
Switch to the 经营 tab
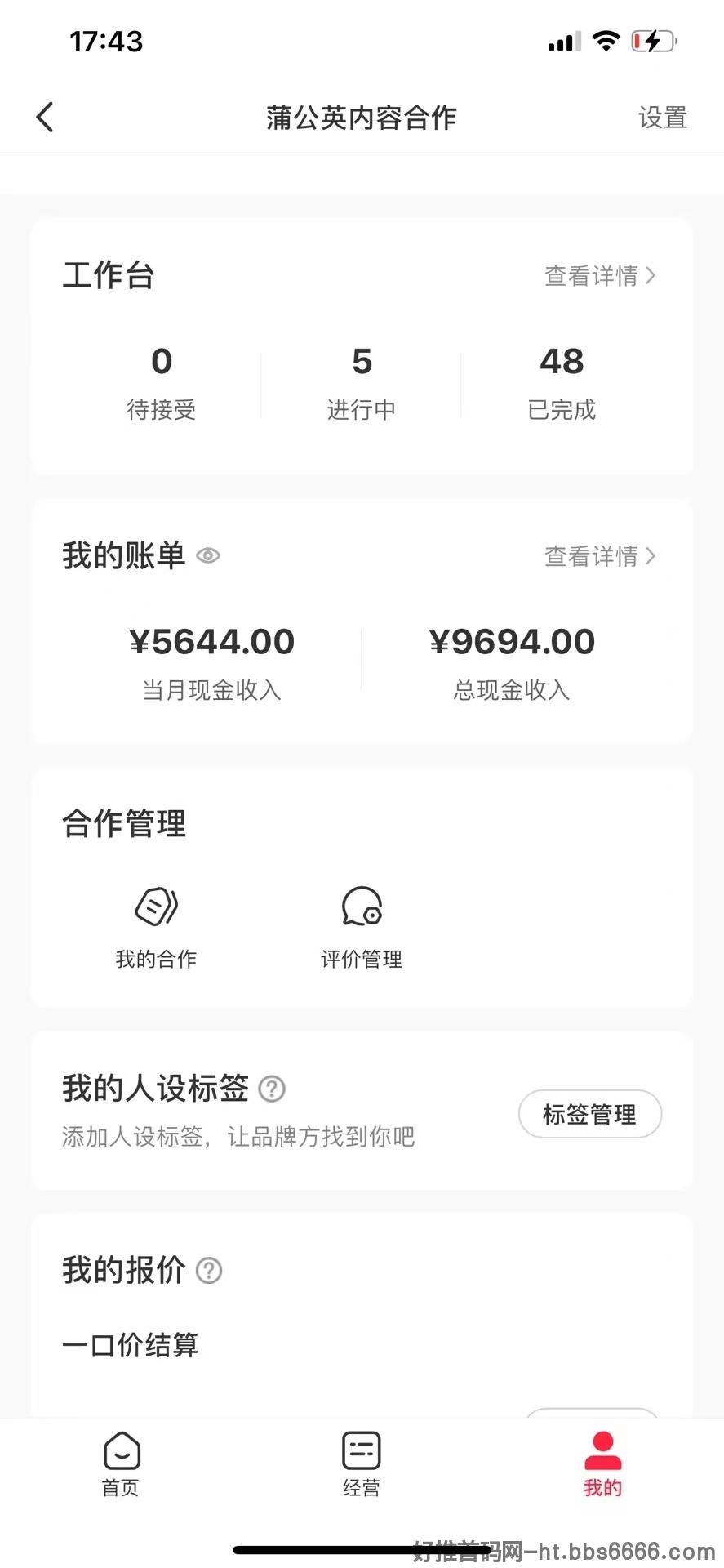coord(362,1465)
